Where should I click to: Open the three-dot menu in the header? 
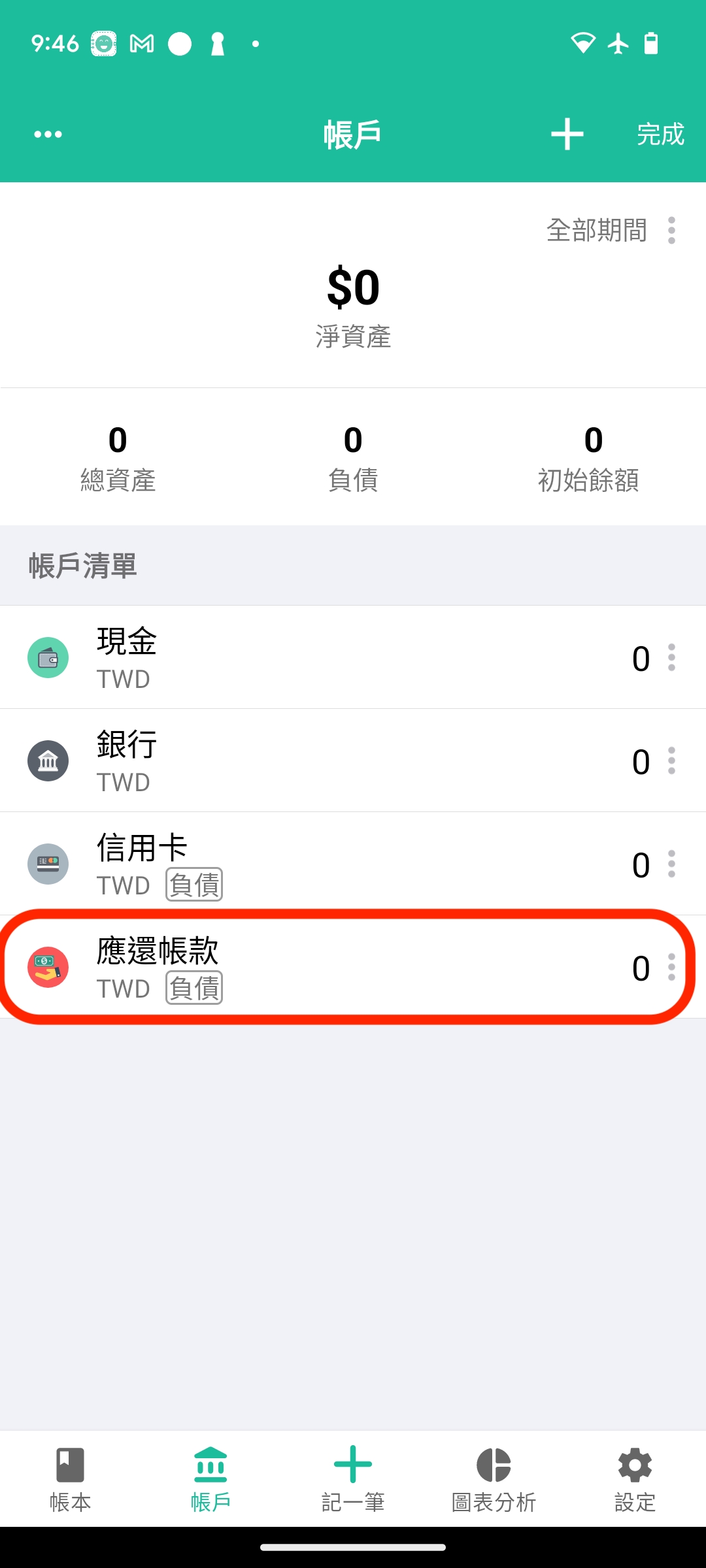point(48,135)
